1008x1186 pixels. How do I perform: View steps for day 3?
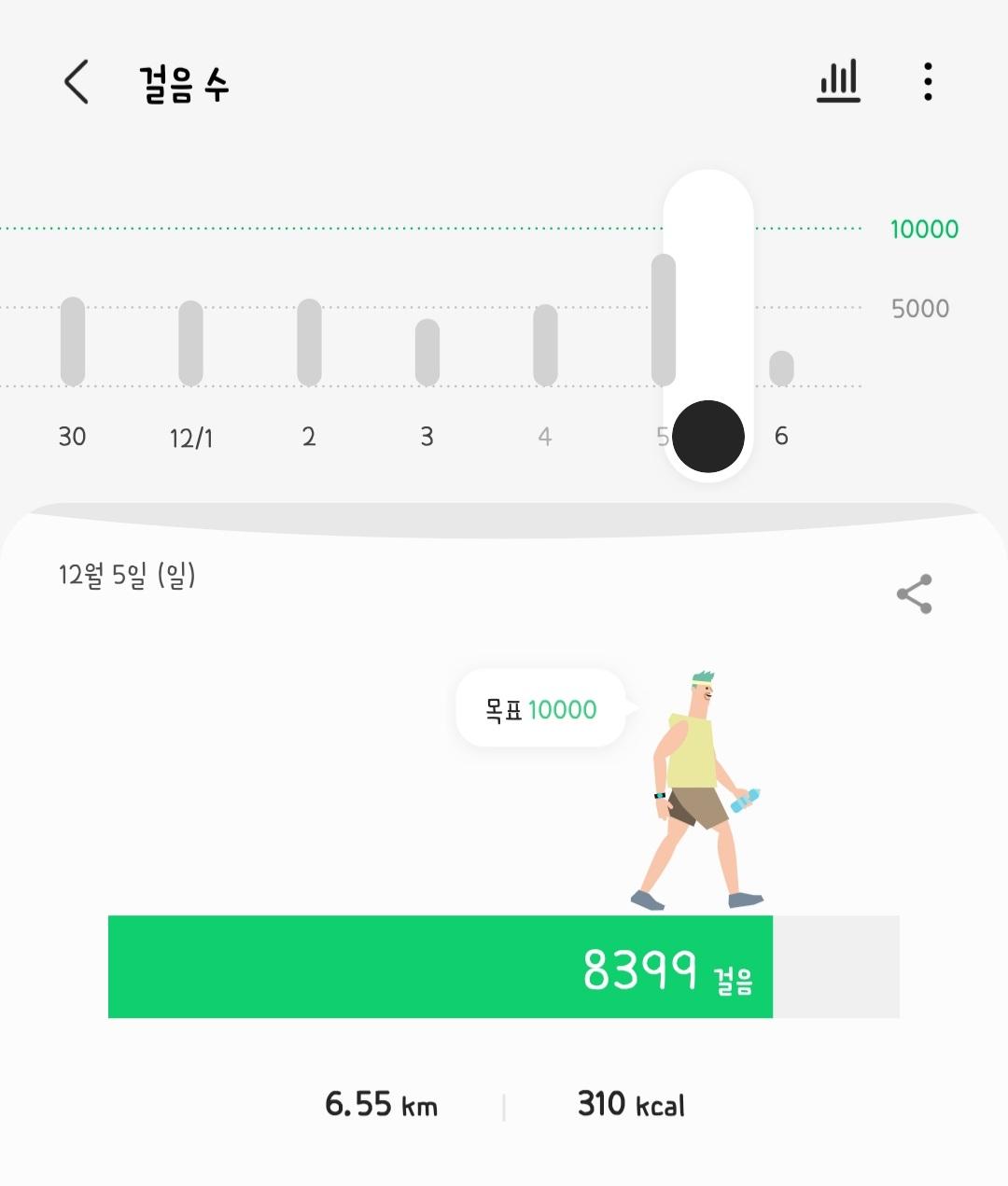click(427, 352)
